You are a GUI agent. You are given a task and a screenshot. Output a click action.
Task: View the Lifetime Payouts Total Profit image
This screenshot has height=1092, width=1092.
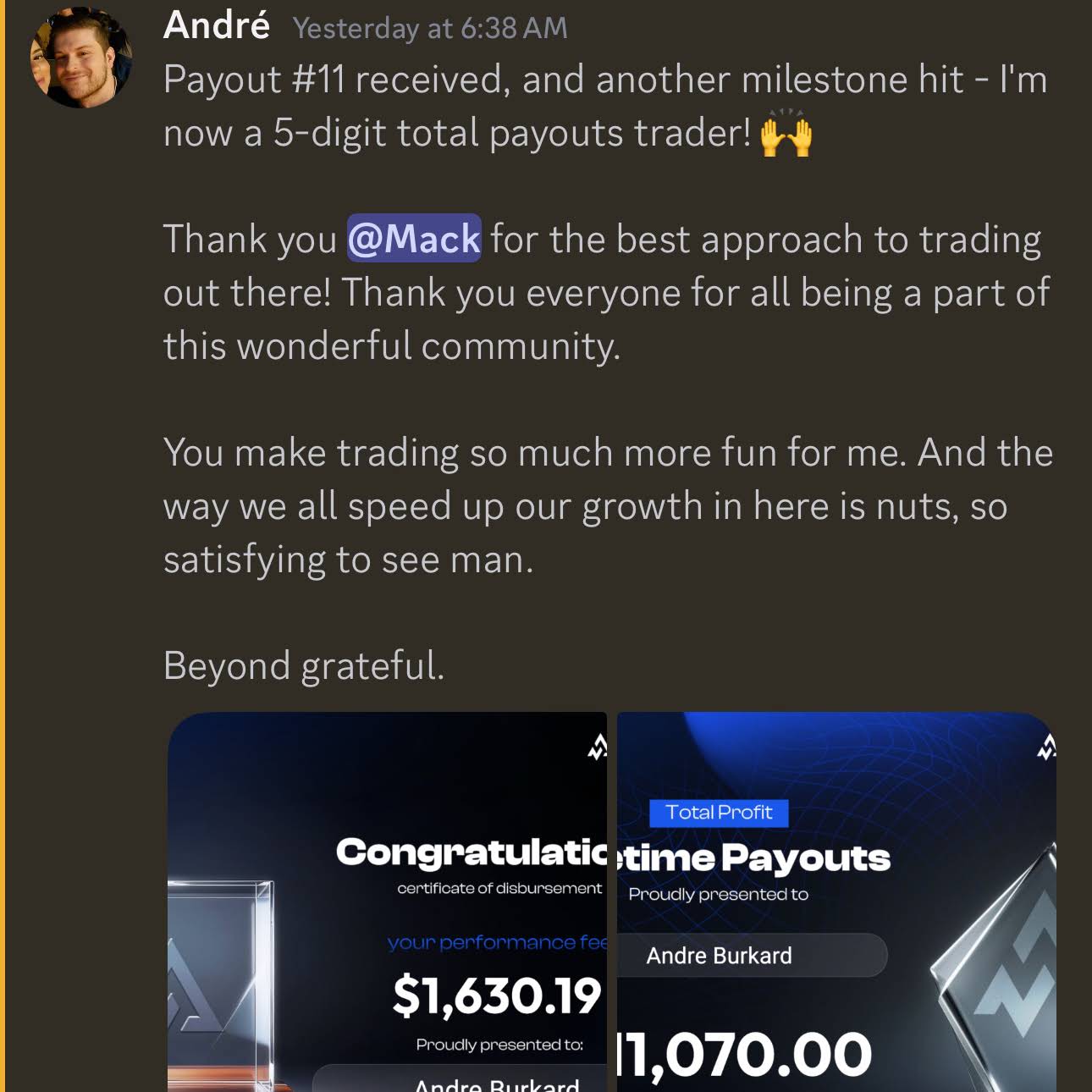click(836, 902)
